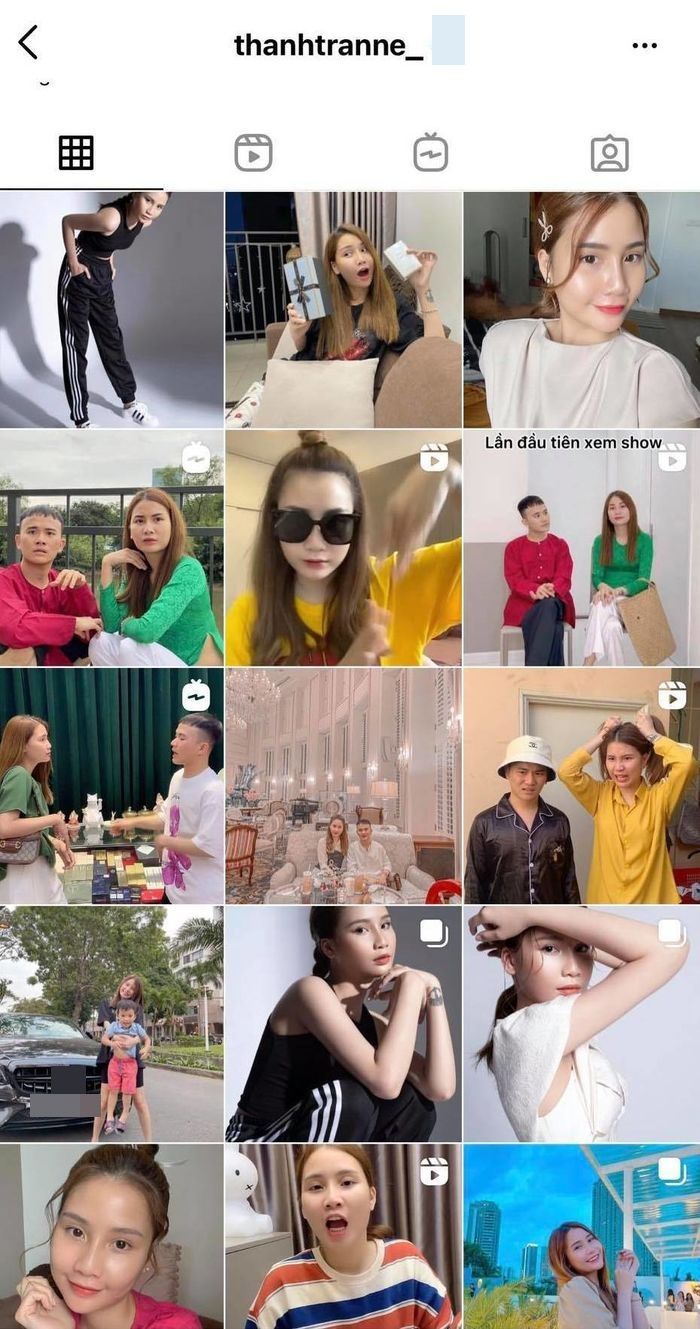
Task: Switch to the tagged photos tab
Action: pyautogui.click(x=609, y=153)
